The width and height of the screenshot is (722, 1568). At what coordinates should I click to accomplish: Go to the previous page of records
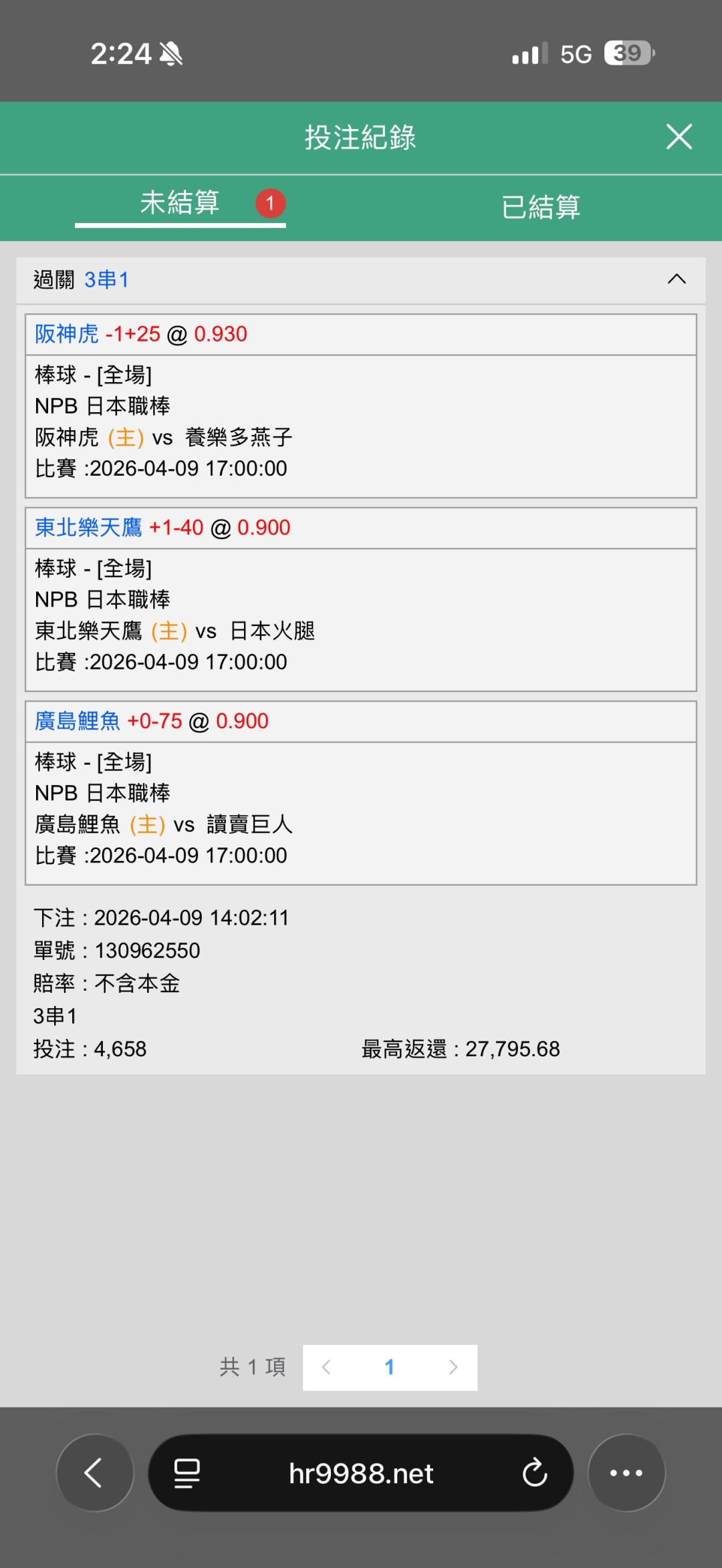[x=326, y=1367]
